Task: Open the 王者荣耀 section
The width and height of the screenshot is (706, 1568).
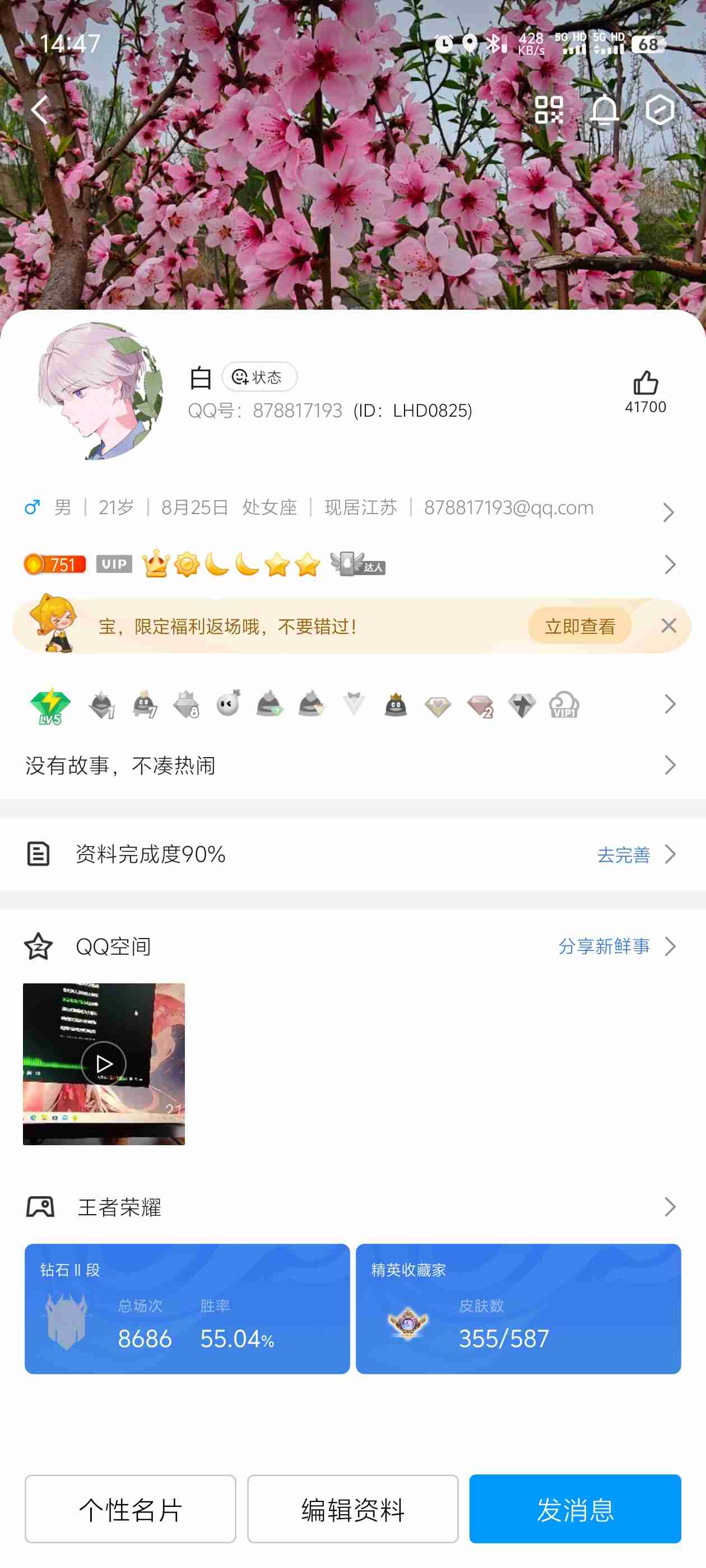Action: coord(352,1207)
